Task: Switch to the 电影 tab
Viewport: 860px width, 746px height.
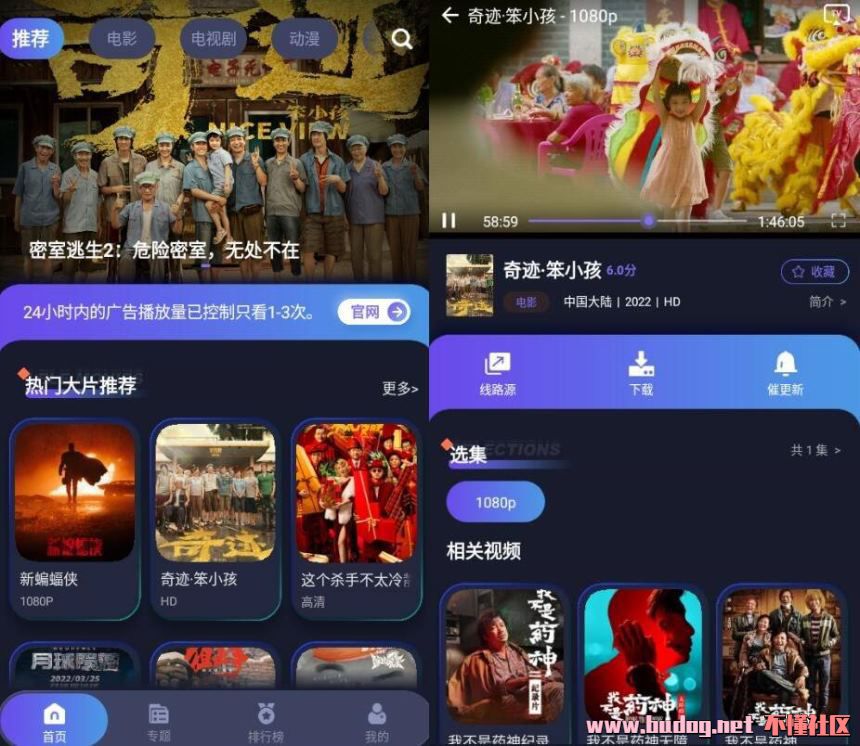Action: 122,39
